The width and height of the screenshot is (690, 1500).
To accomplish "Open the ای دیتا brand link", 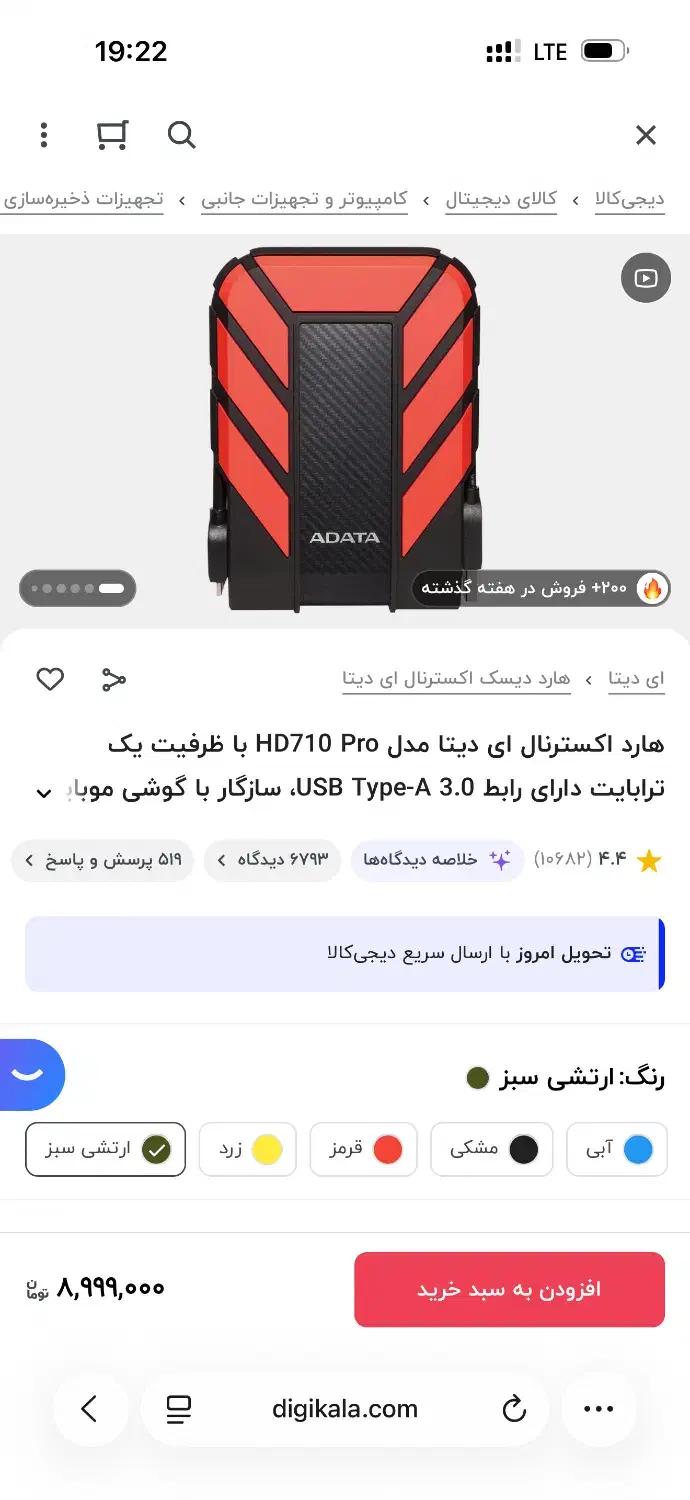I will coord(637,679).
